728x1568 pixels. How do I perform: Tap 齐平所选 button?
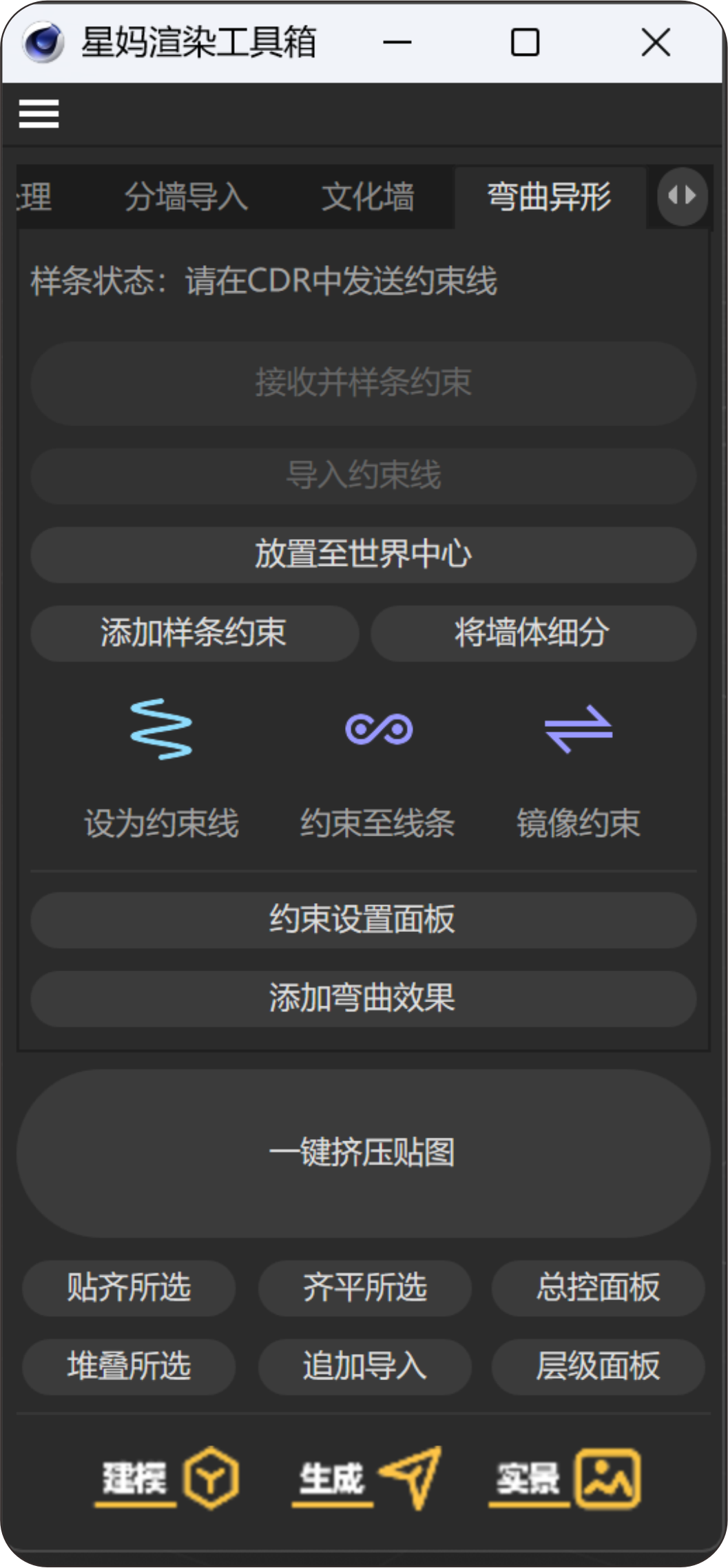pos(364,1288)
